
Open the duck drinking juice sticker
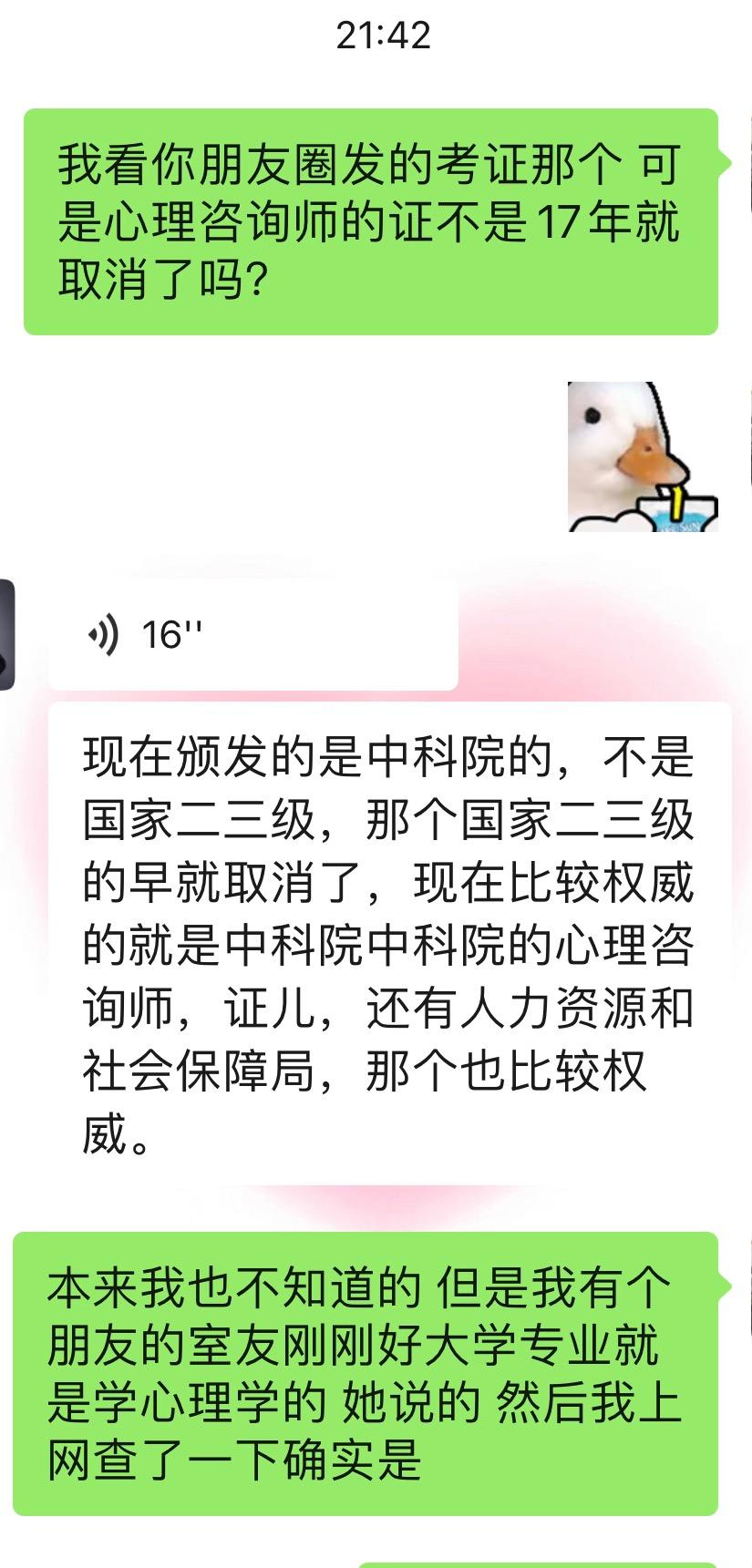(x=643, y=456)
